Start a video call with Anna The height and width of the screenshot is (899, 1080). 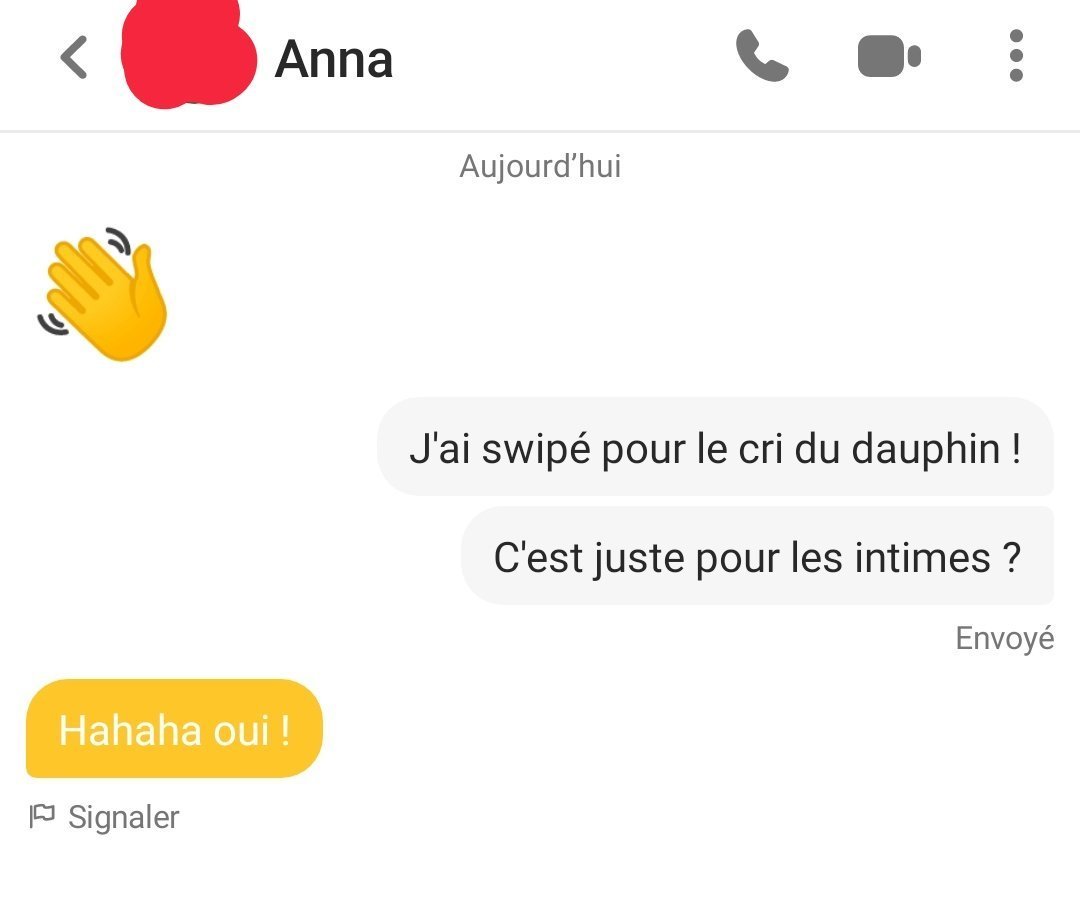point(889,56)
